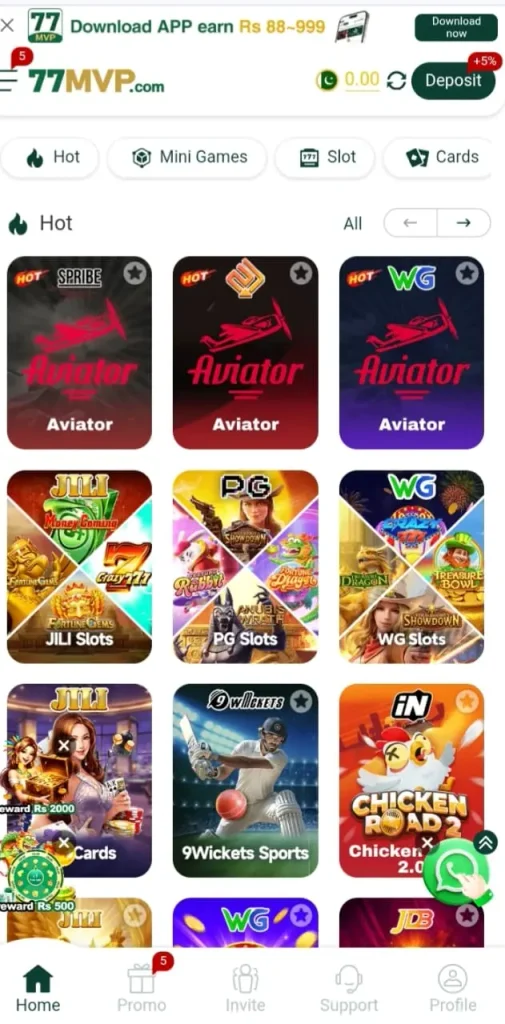The height and width of the screenshot is (1024, 505).
Task: Switch to the Promo tab
Action: [141, 987]
